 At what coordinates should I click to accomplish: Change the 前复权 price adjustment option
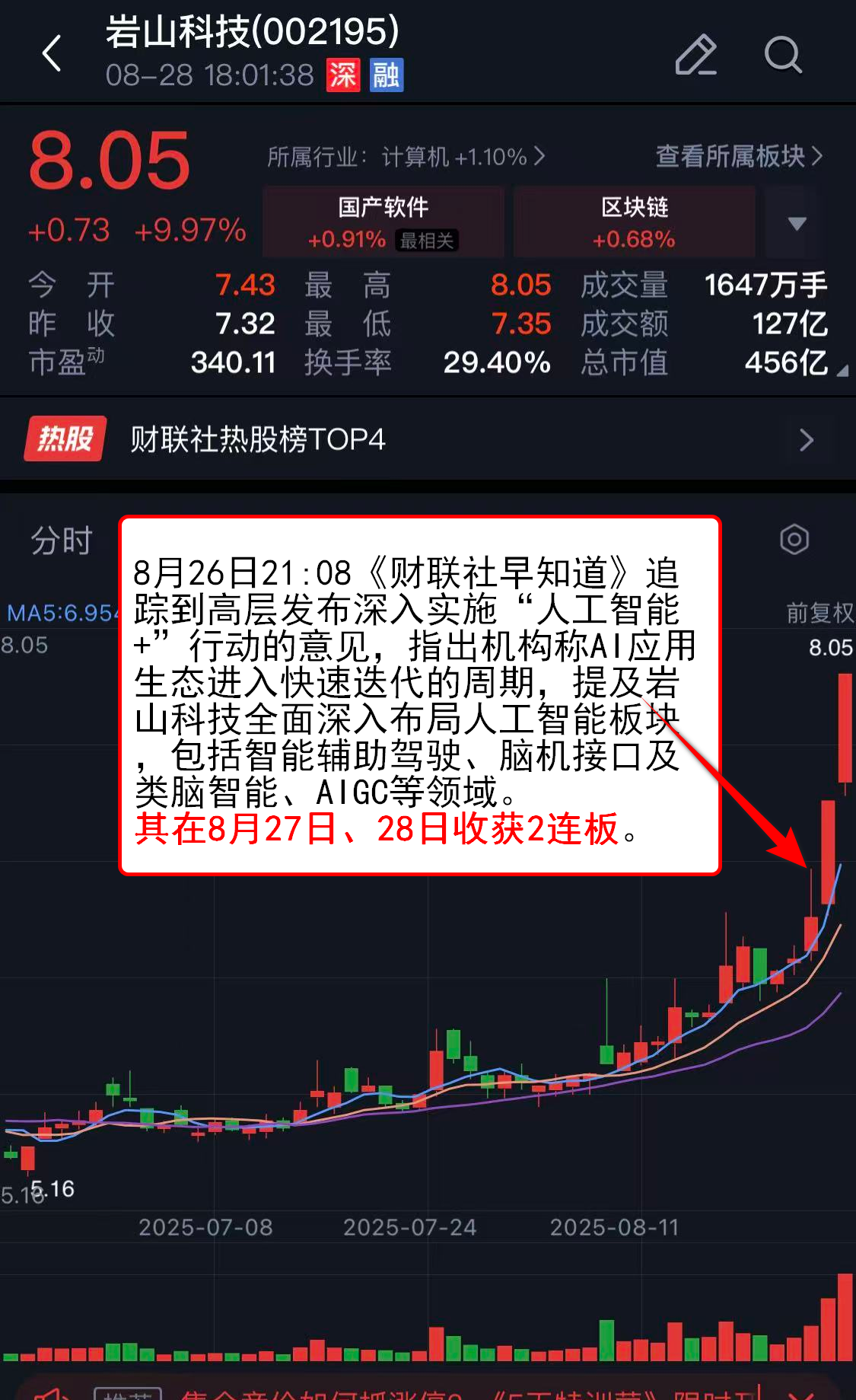pyautogui.click(x=819, y=612)
